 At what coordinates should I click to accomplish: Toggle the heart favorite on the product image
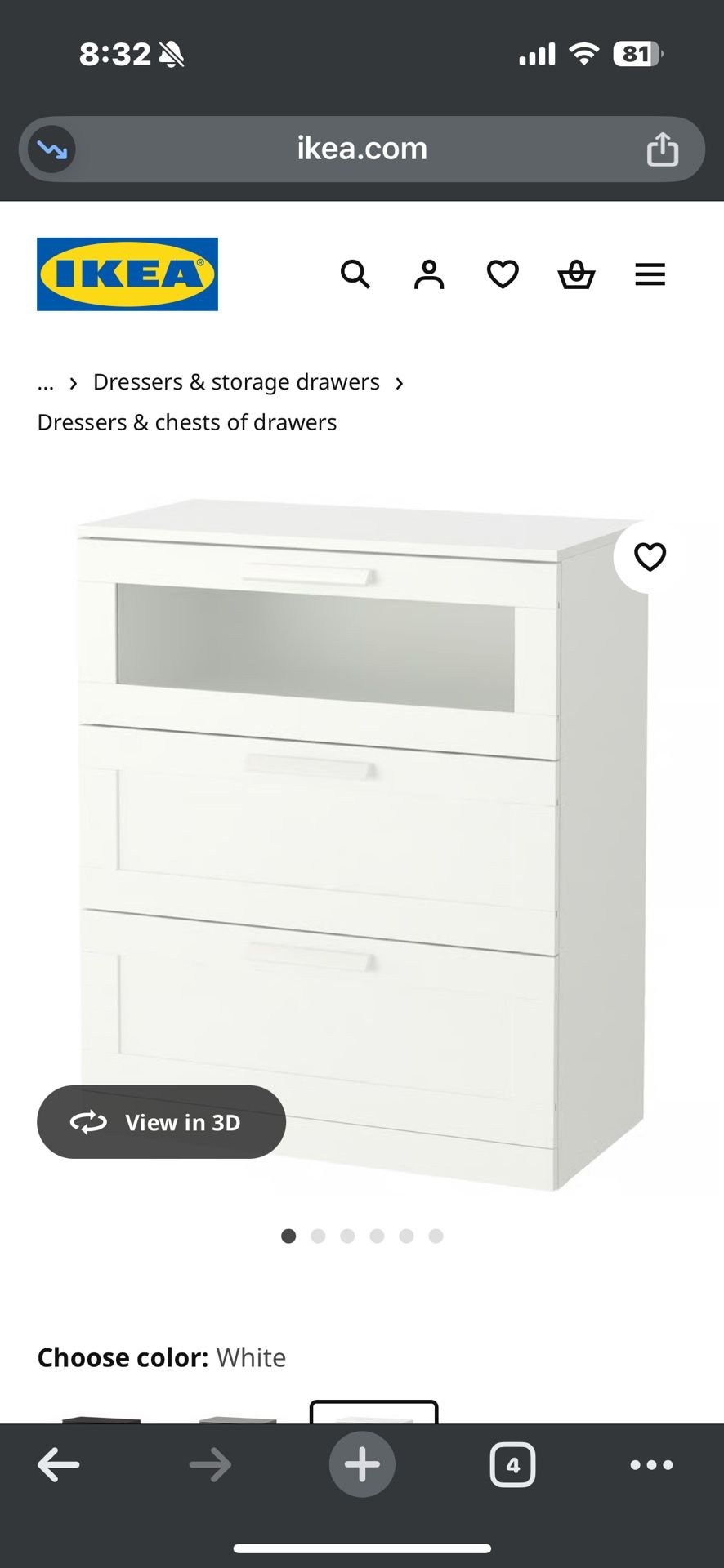coord(648,557)
